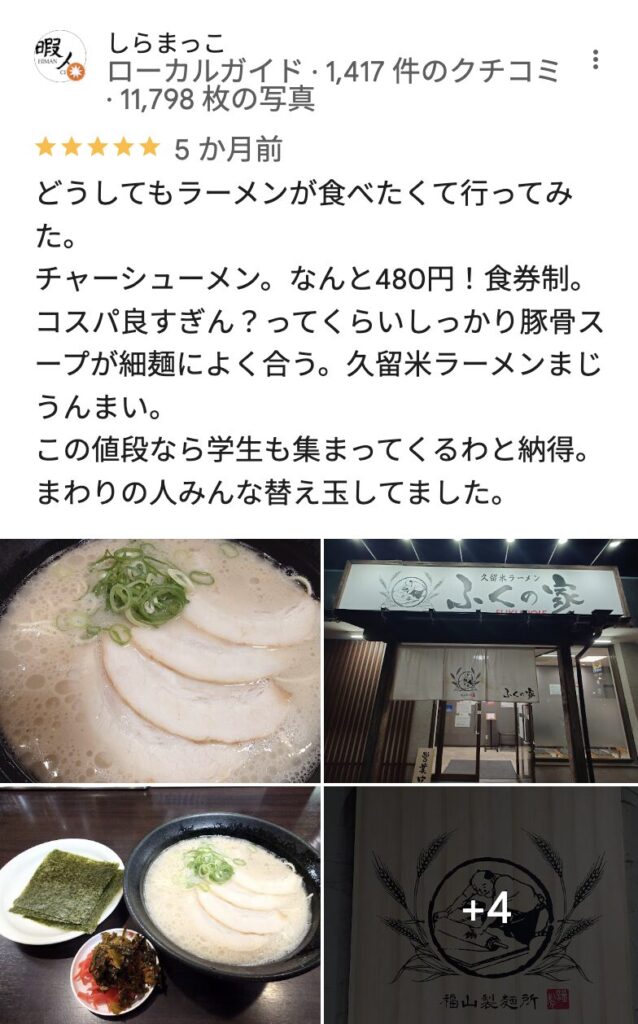Viewport: 638px width, 1024px height.
Task: Open しらまっこ's profile avatar
Action: 60,56
